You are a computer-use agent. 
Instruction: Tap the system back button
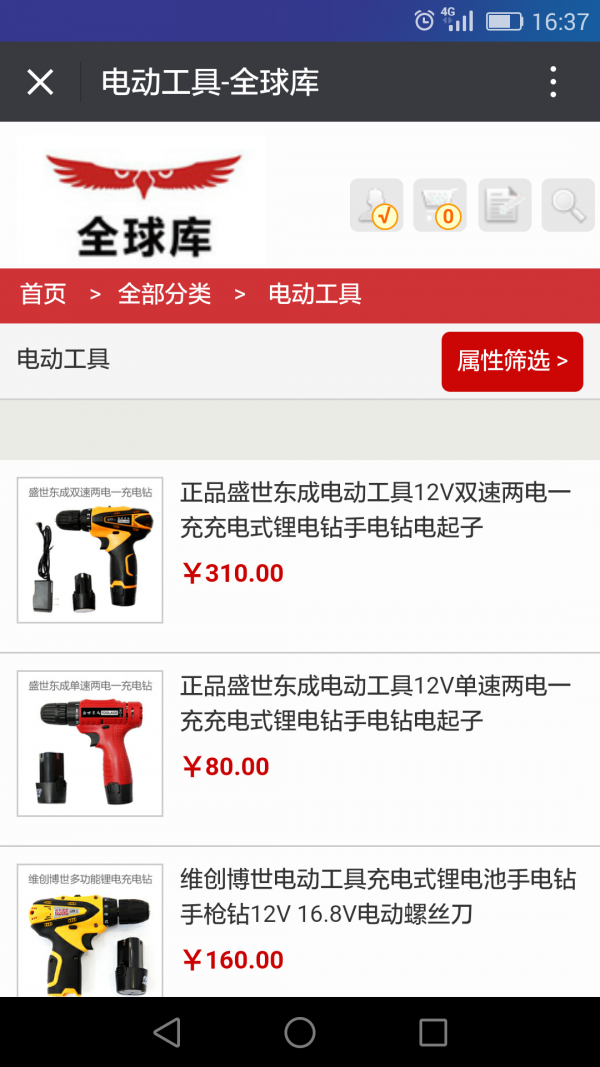point(167,1032)
